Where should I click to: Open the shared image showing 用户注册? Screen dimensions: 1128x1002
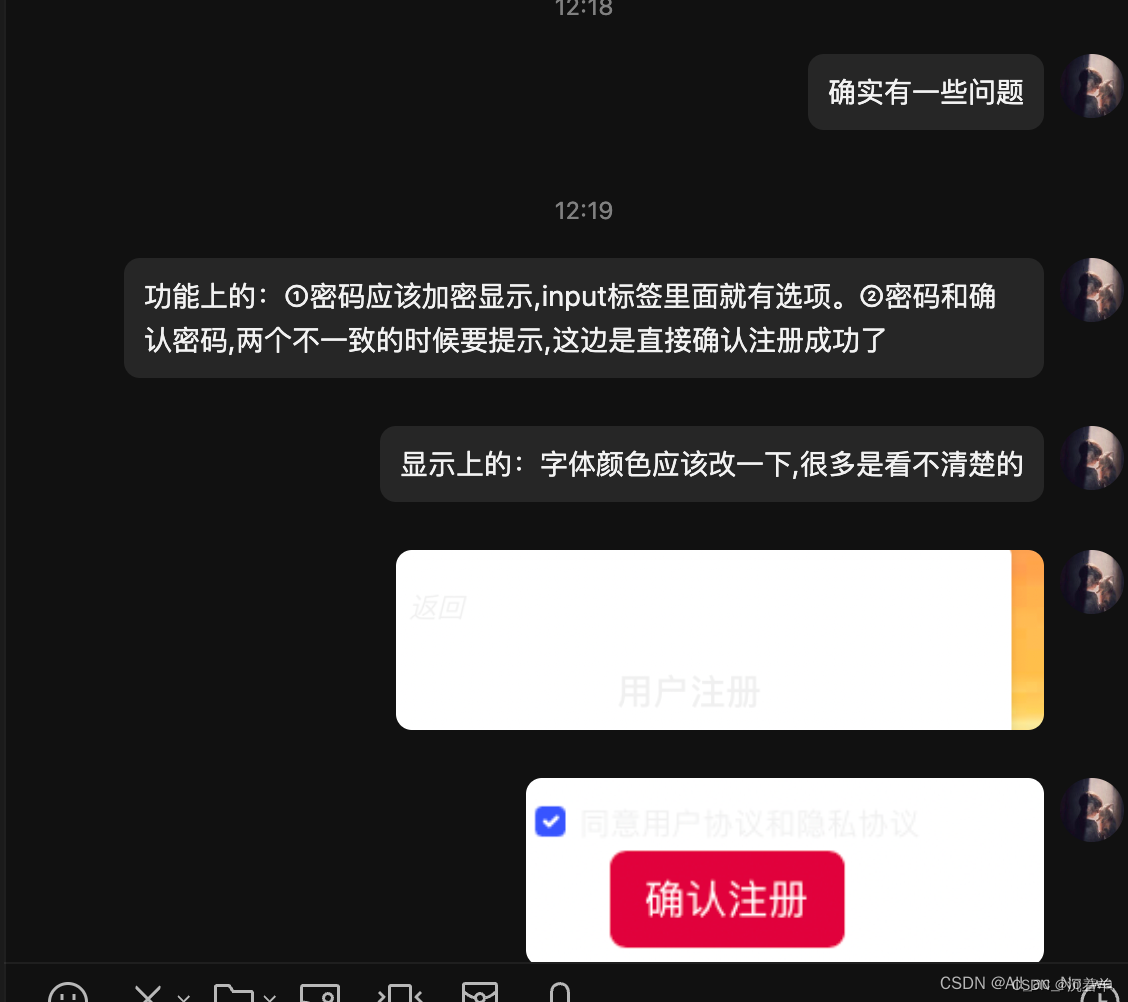[719, 640]
